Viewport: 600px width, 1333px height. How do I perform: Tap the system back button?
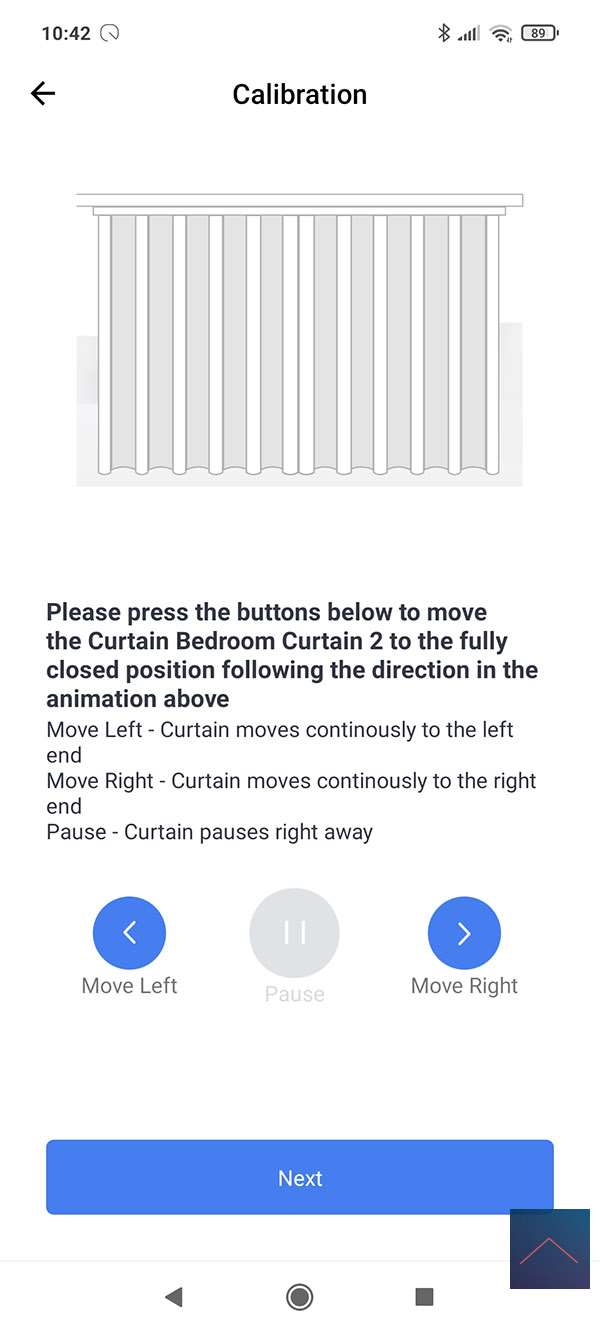pos(173,1297)
